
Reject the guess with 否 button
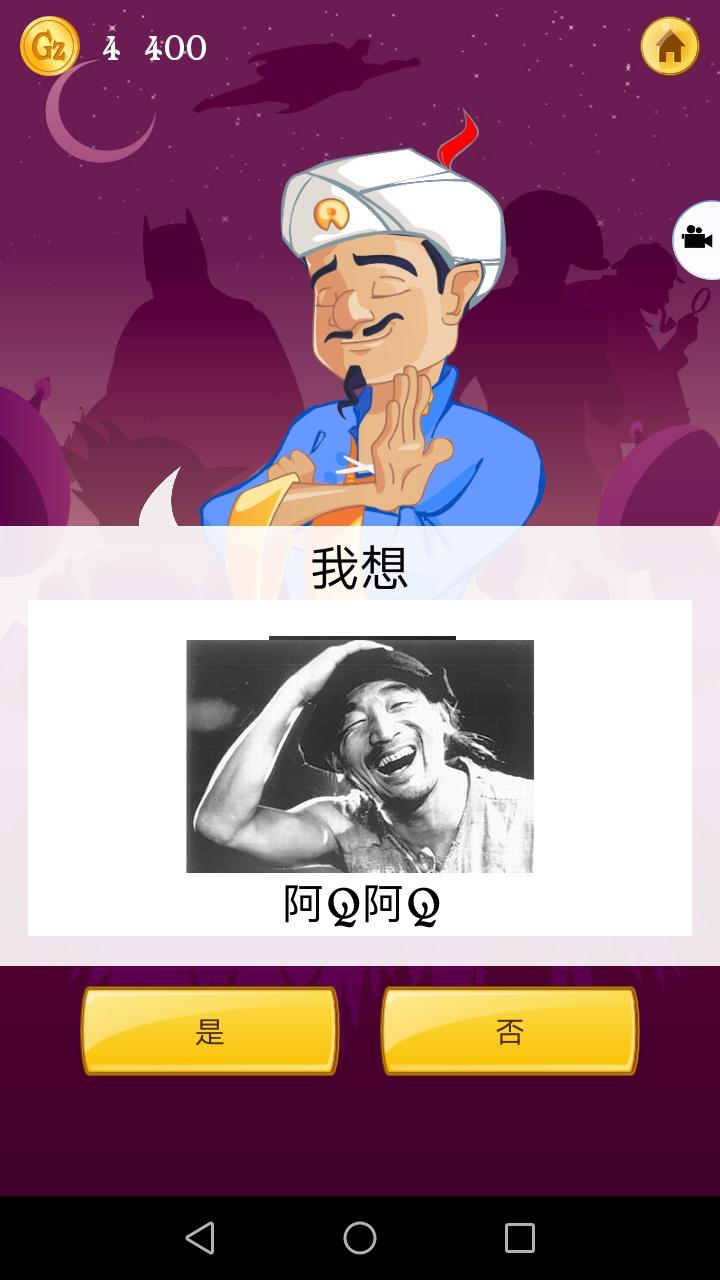[509, 1031]
